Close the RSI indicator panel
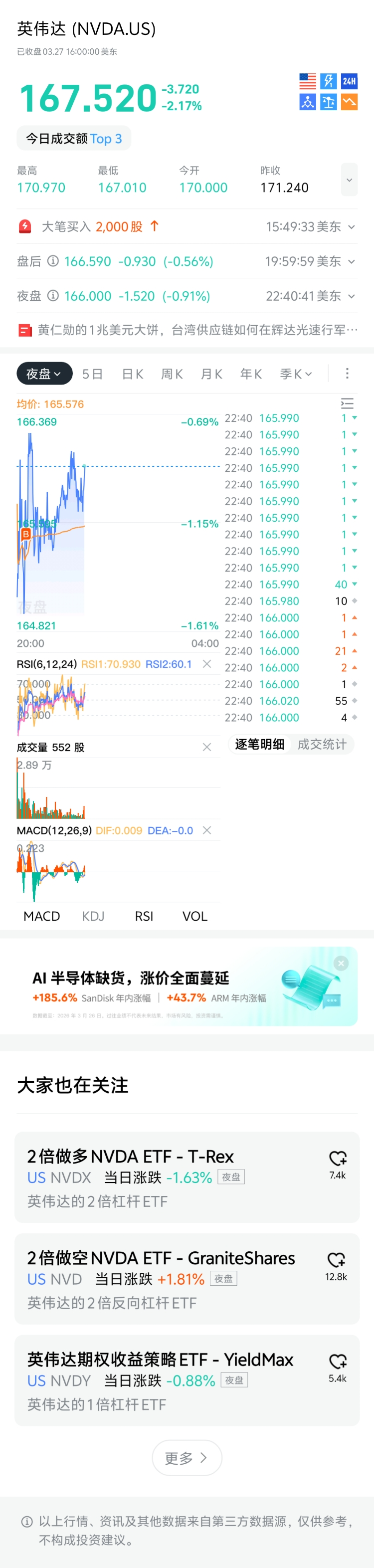 (x=207, y=664)
